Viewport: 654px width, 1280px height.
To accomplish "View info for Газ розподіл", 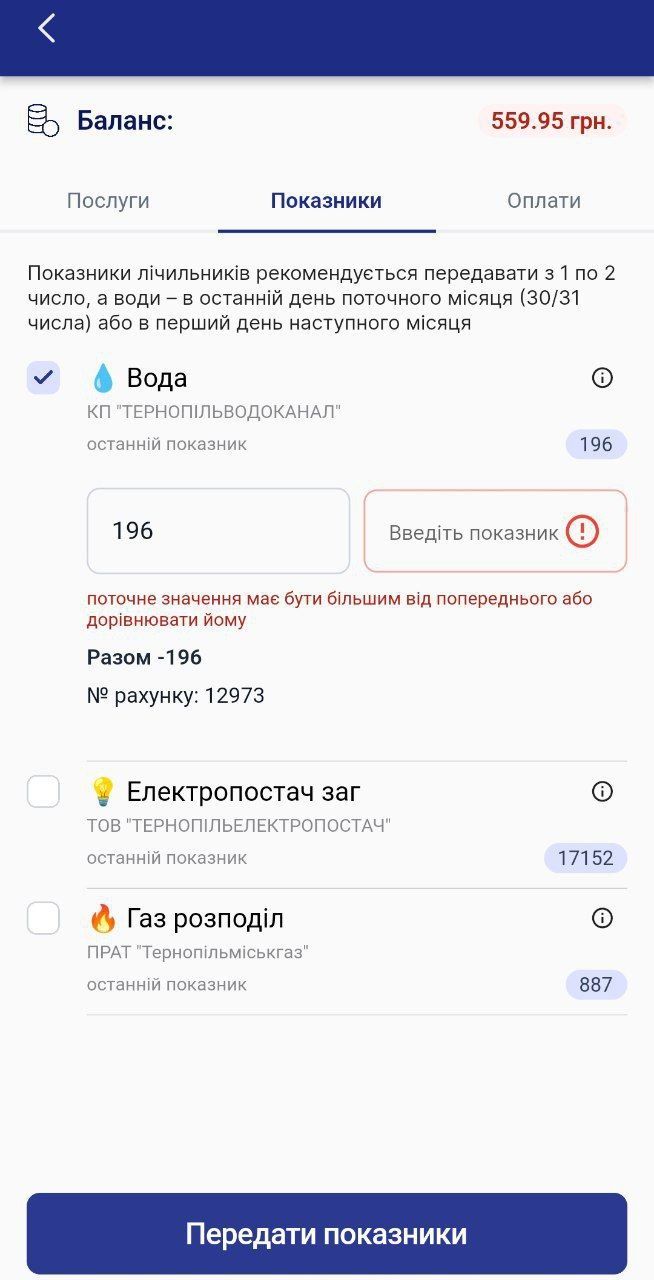I will (x=602, y=918).
